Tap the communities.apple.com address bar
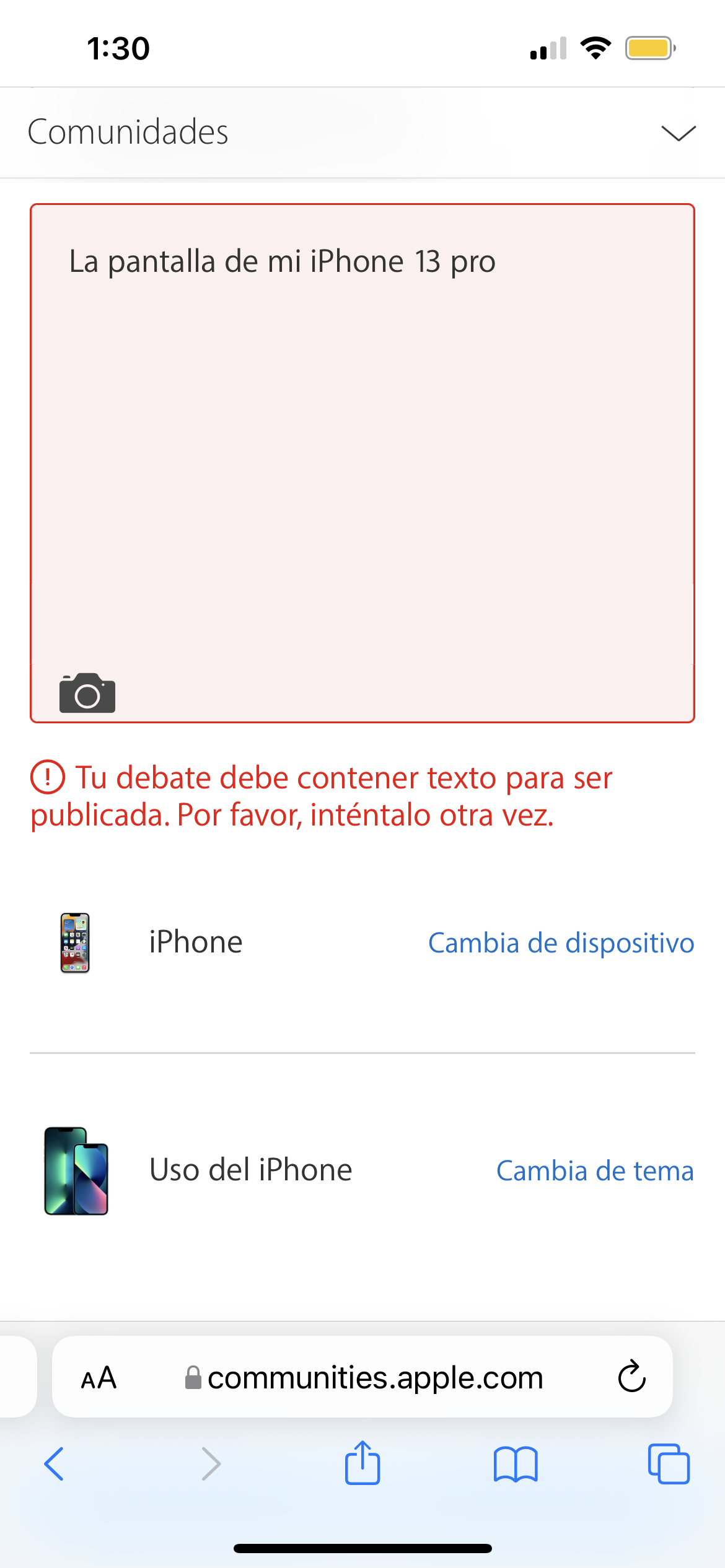Viewport: 725px width, 1568px height. click(375, 1378)
